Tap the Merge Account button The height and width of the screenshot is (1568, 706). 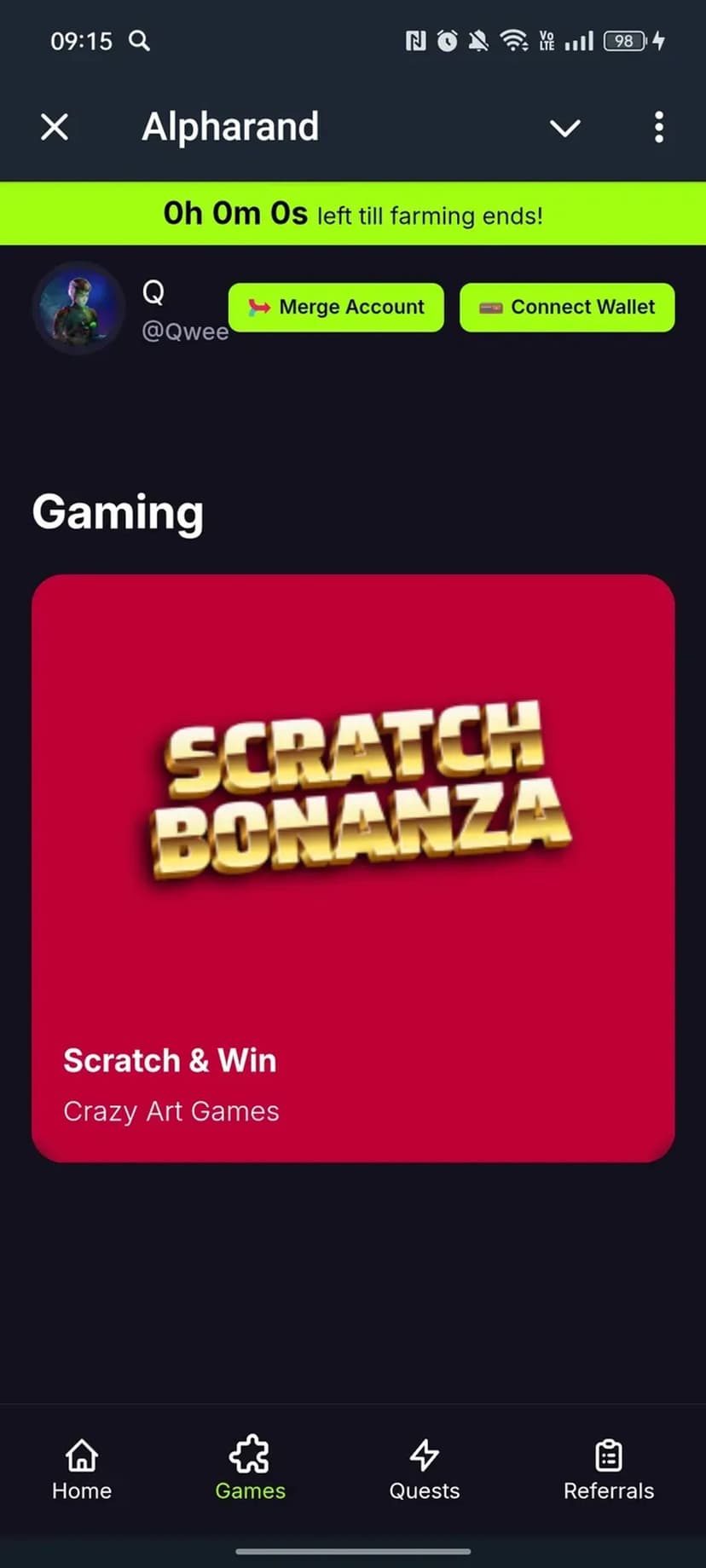tap(336, 307)
